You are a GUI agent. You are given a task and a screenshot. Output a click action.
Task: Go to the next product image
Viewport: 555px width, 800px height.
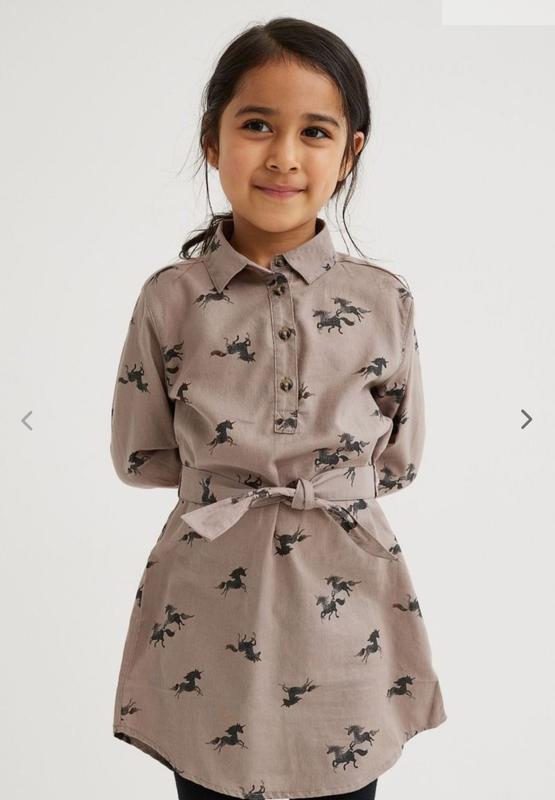click(x=526, y=419)
